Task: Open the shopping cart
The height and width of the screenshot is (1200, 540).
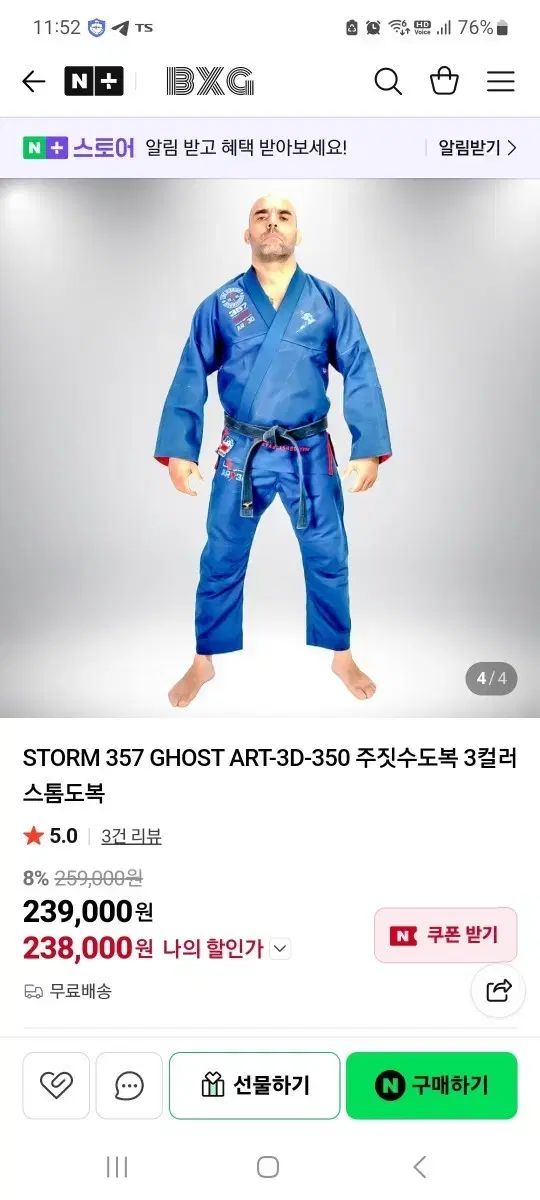Action: point(444,81)
